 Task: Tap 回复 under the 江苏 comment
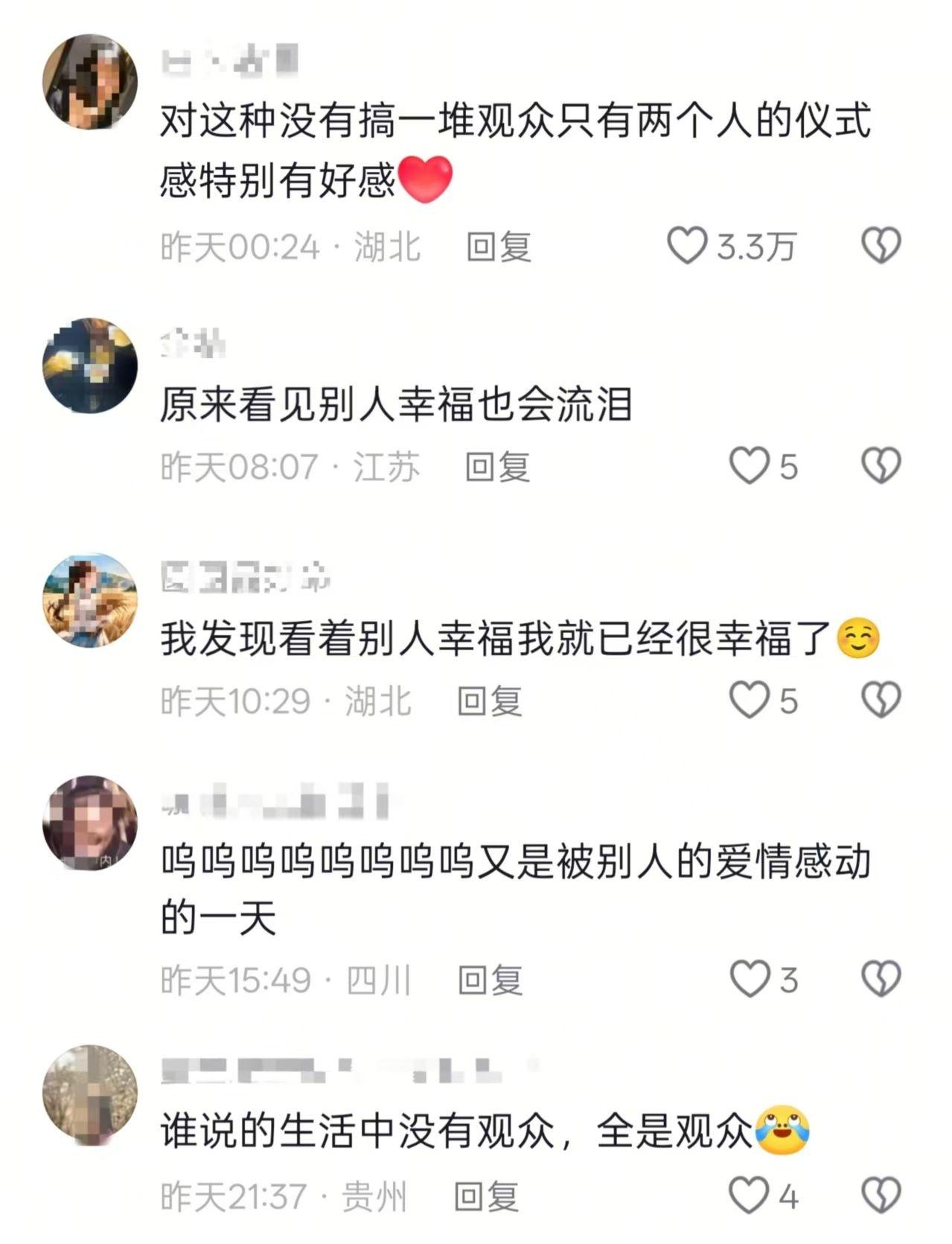click(x=497, y=467)
